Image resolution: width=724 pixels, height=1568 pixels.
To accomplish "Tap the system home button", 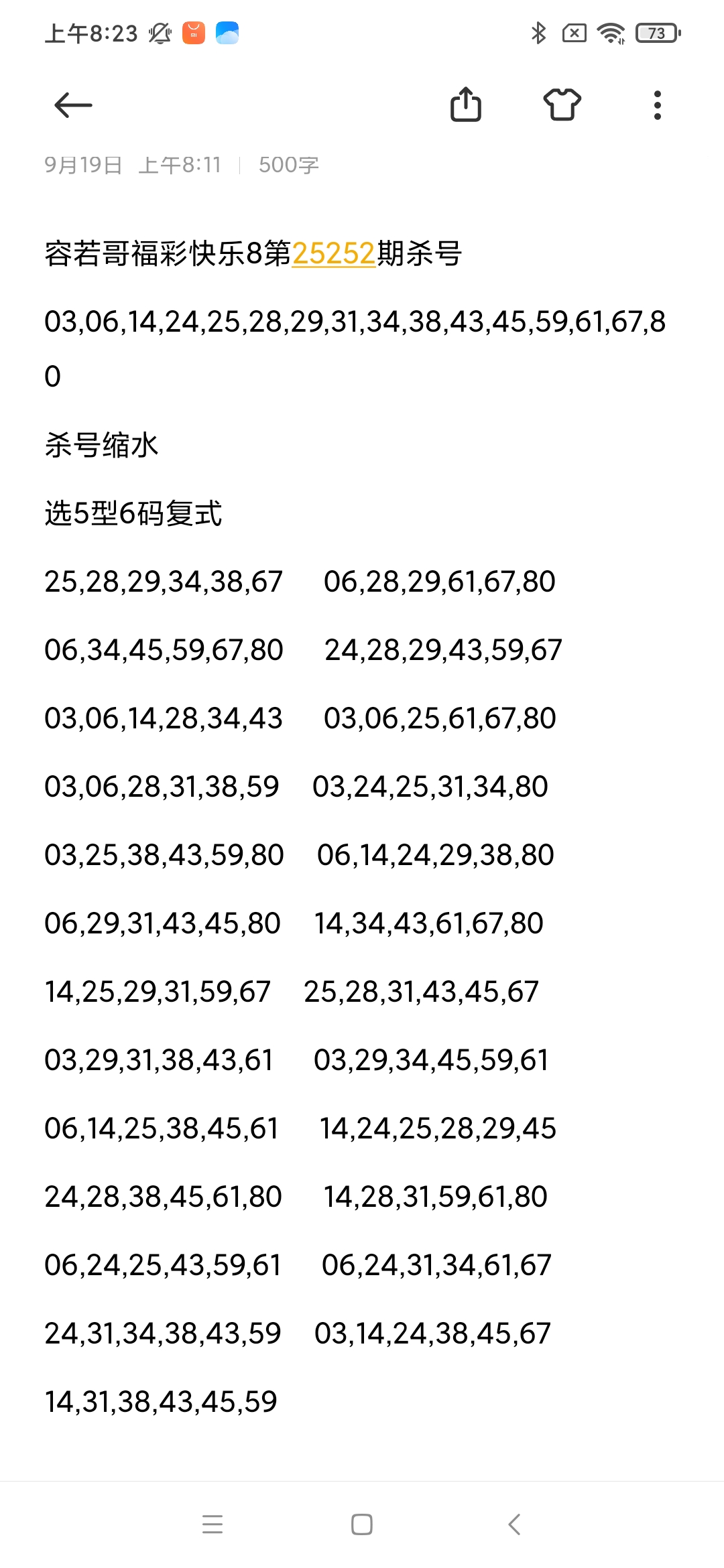I will [362, 1524].
